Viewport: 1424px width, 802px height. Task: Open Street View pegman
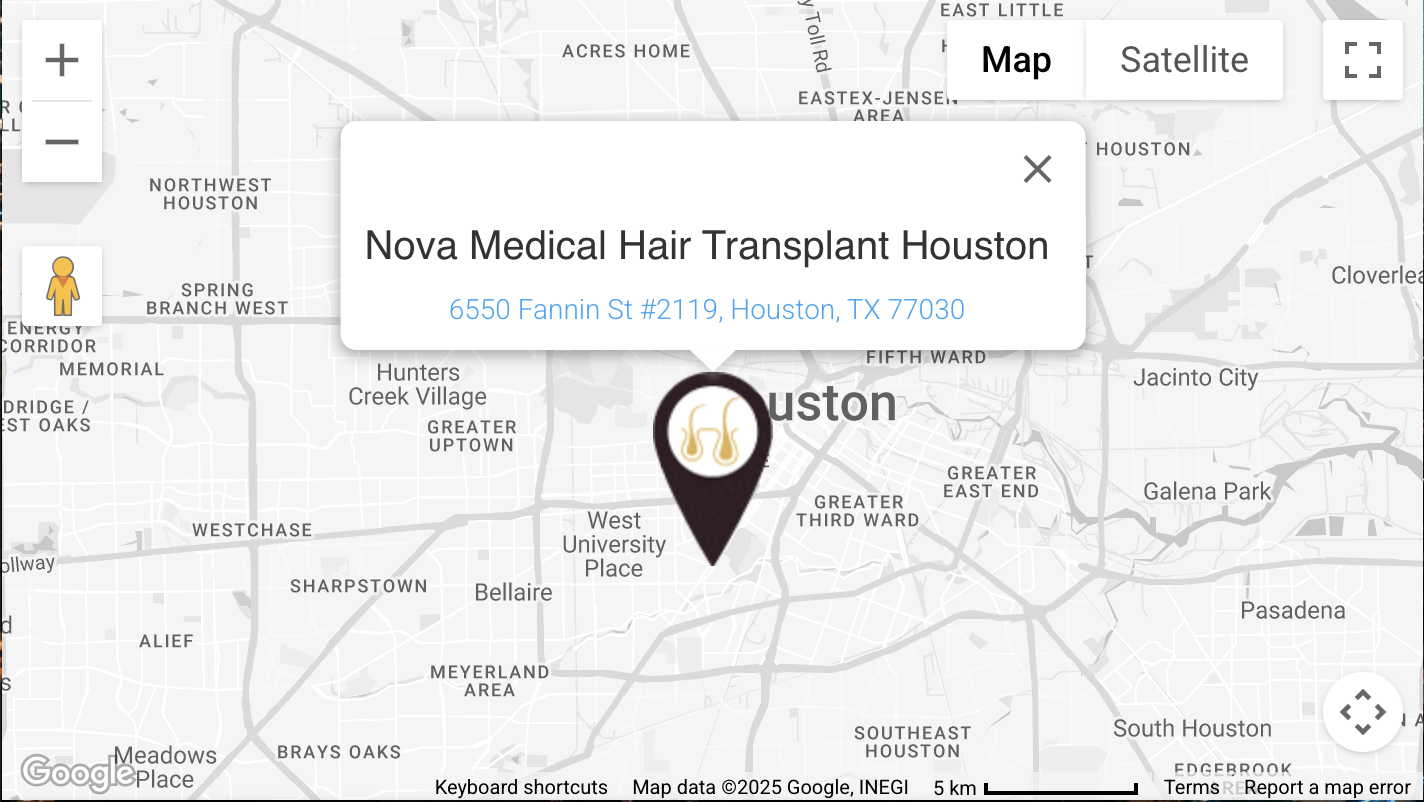pyautogui.click(x=62, y=286)
